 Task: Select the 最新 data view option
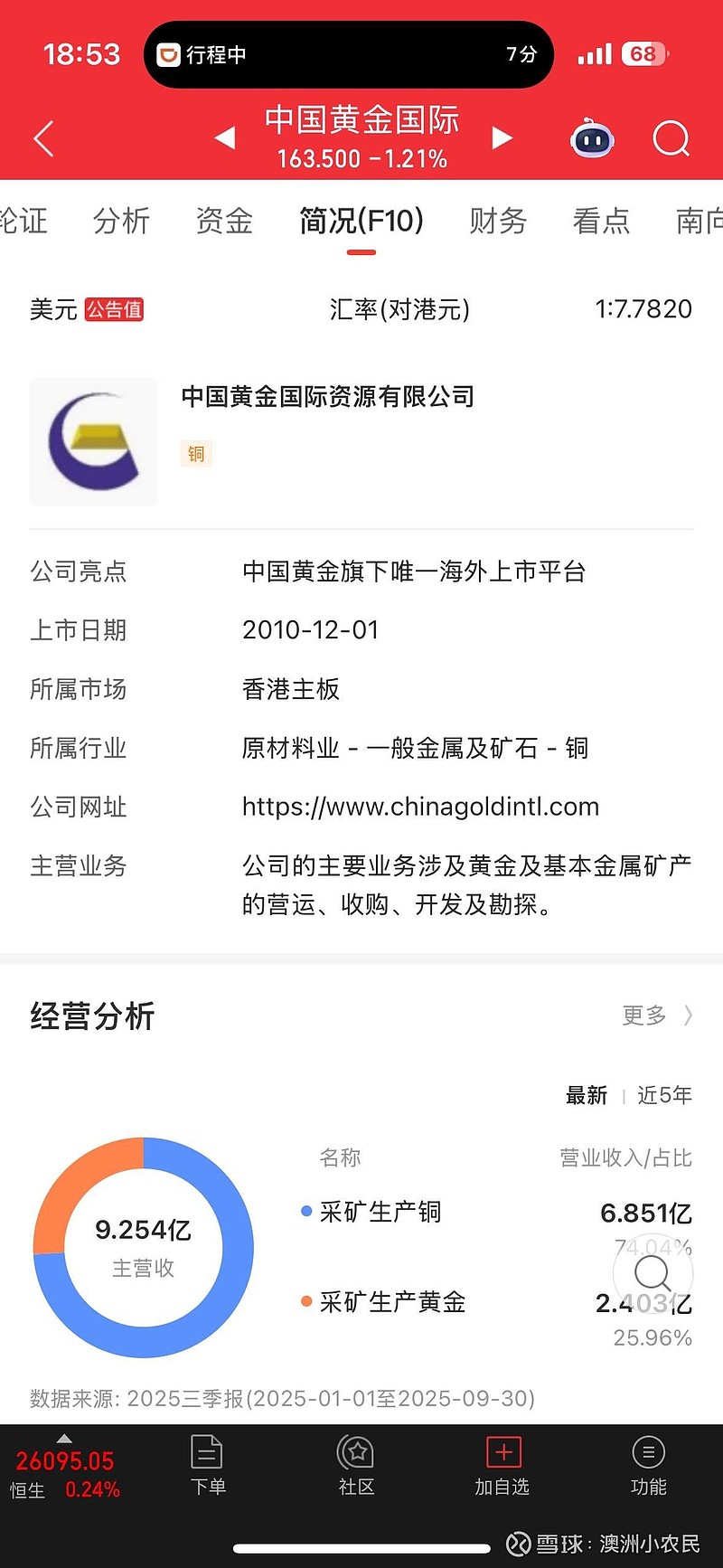(587, 1095)
